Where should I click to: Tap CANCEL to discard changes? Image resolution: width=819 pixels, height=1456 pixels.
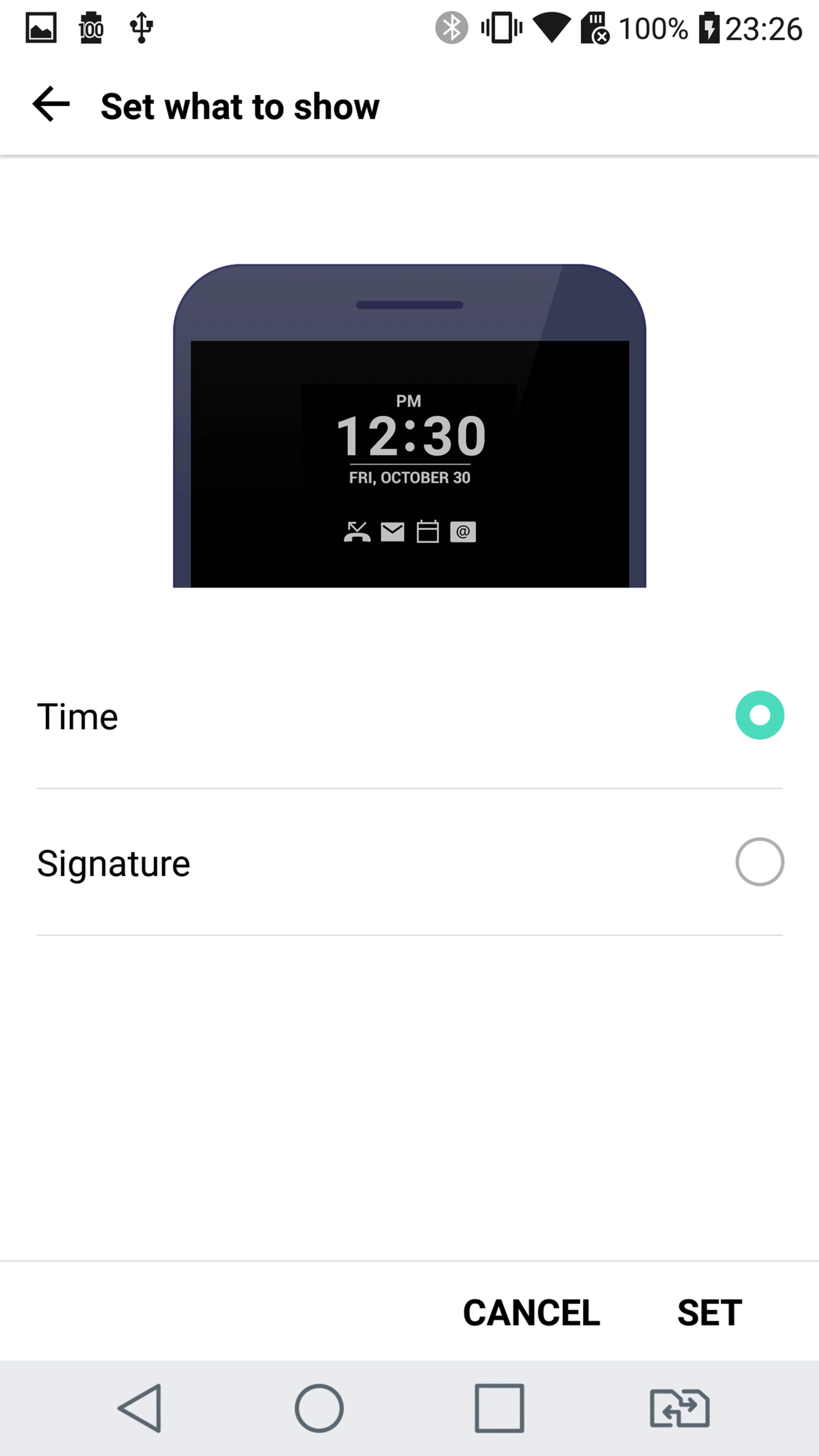(x=531, y=1312)
